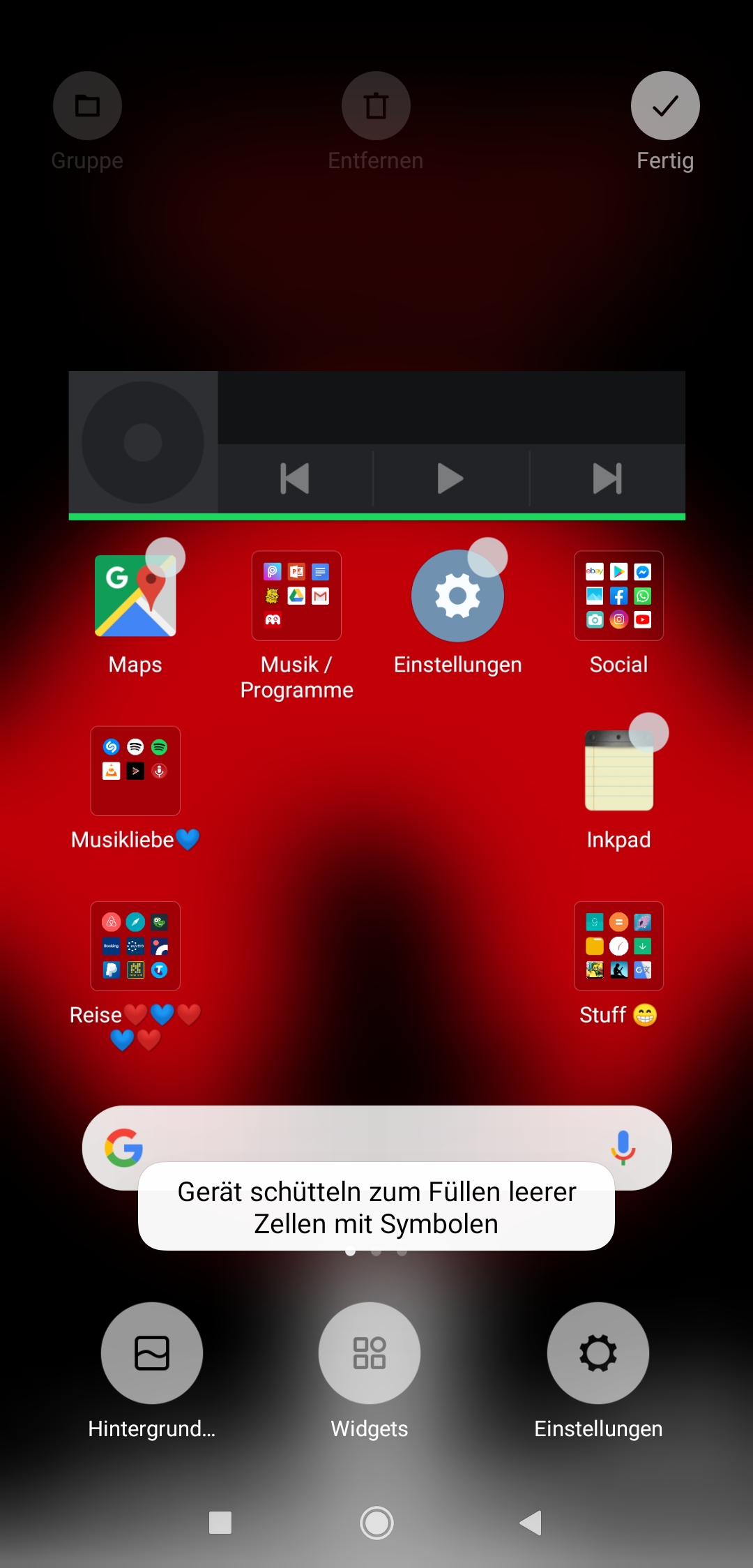Select the Einstellungen app icon with the gear
The width and height of the screenshot is (753, 1568).
coord(457,596)
